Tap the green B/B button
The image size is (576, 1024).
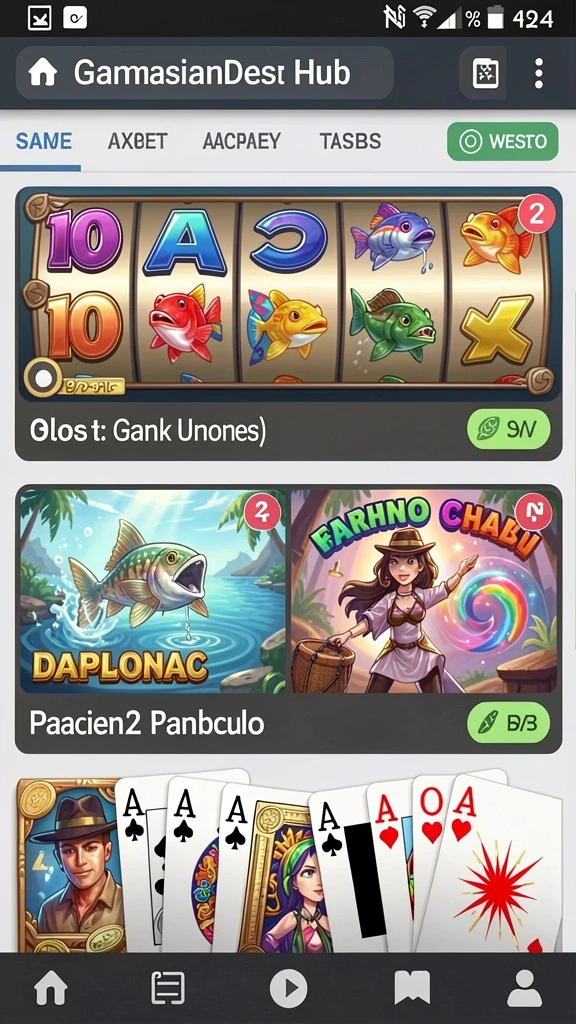click(509, 723)
